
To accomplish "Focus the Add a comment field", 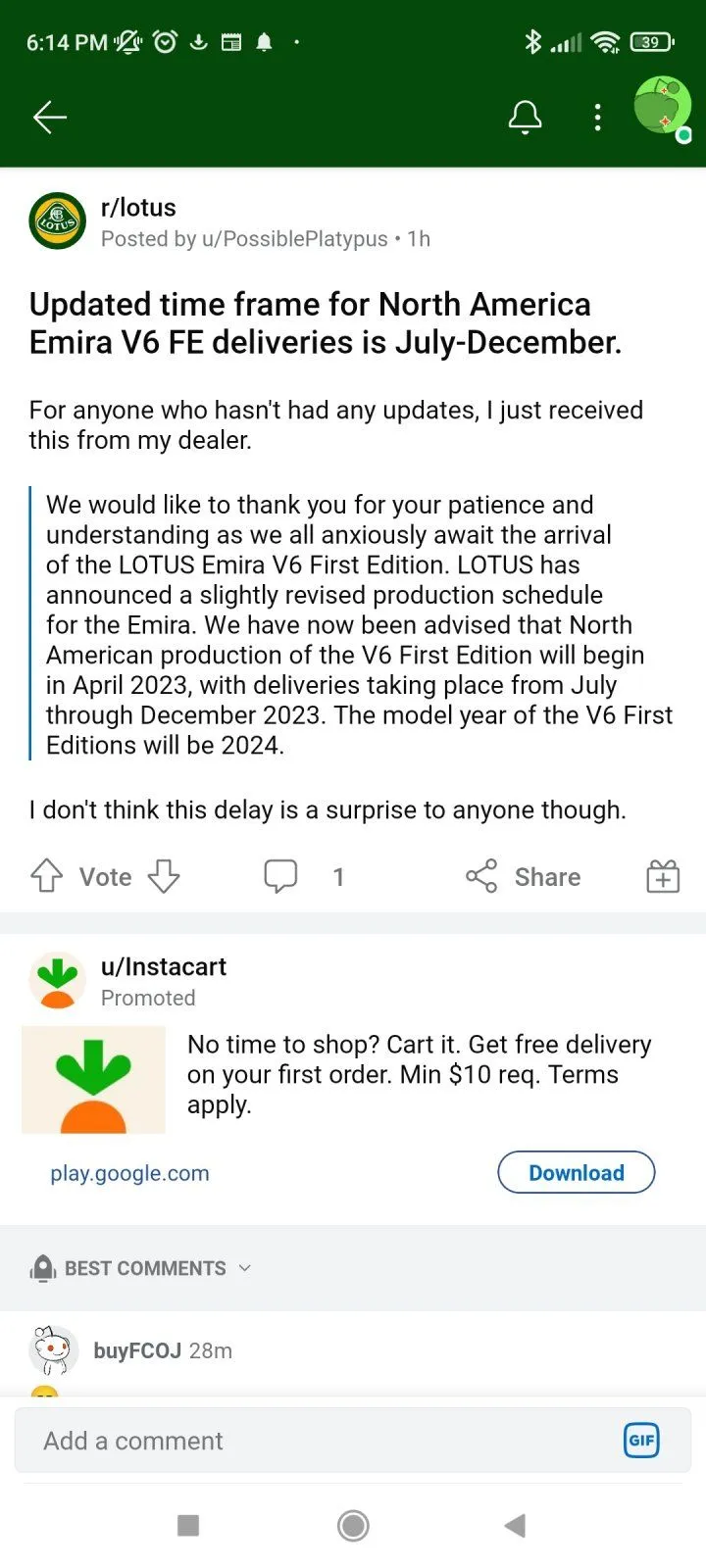I will click(x=314, y=1441).
